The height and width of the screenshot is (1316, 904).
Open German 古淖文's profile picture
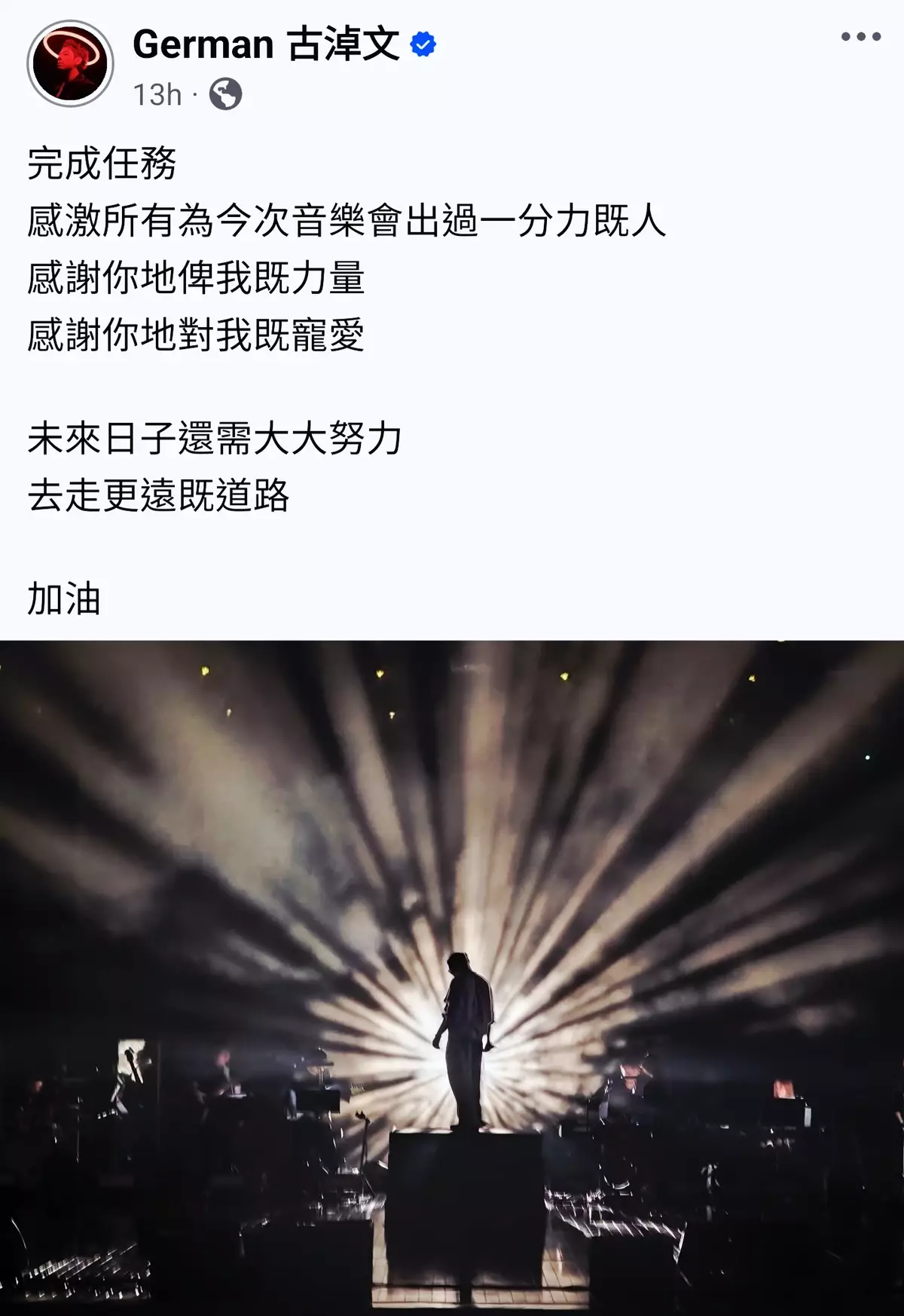tap(70, 63)
